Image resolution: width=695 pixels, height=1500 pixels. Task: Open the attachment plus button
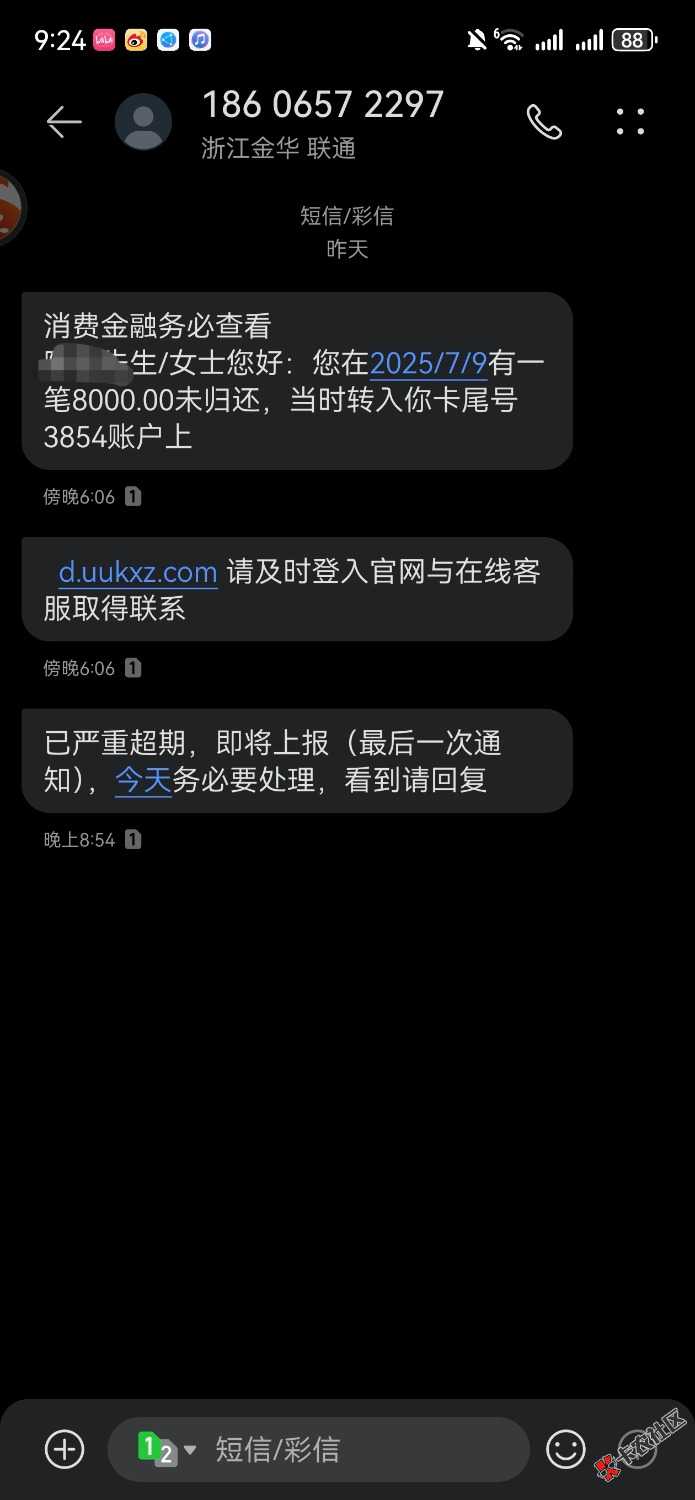pos(65,1448)
